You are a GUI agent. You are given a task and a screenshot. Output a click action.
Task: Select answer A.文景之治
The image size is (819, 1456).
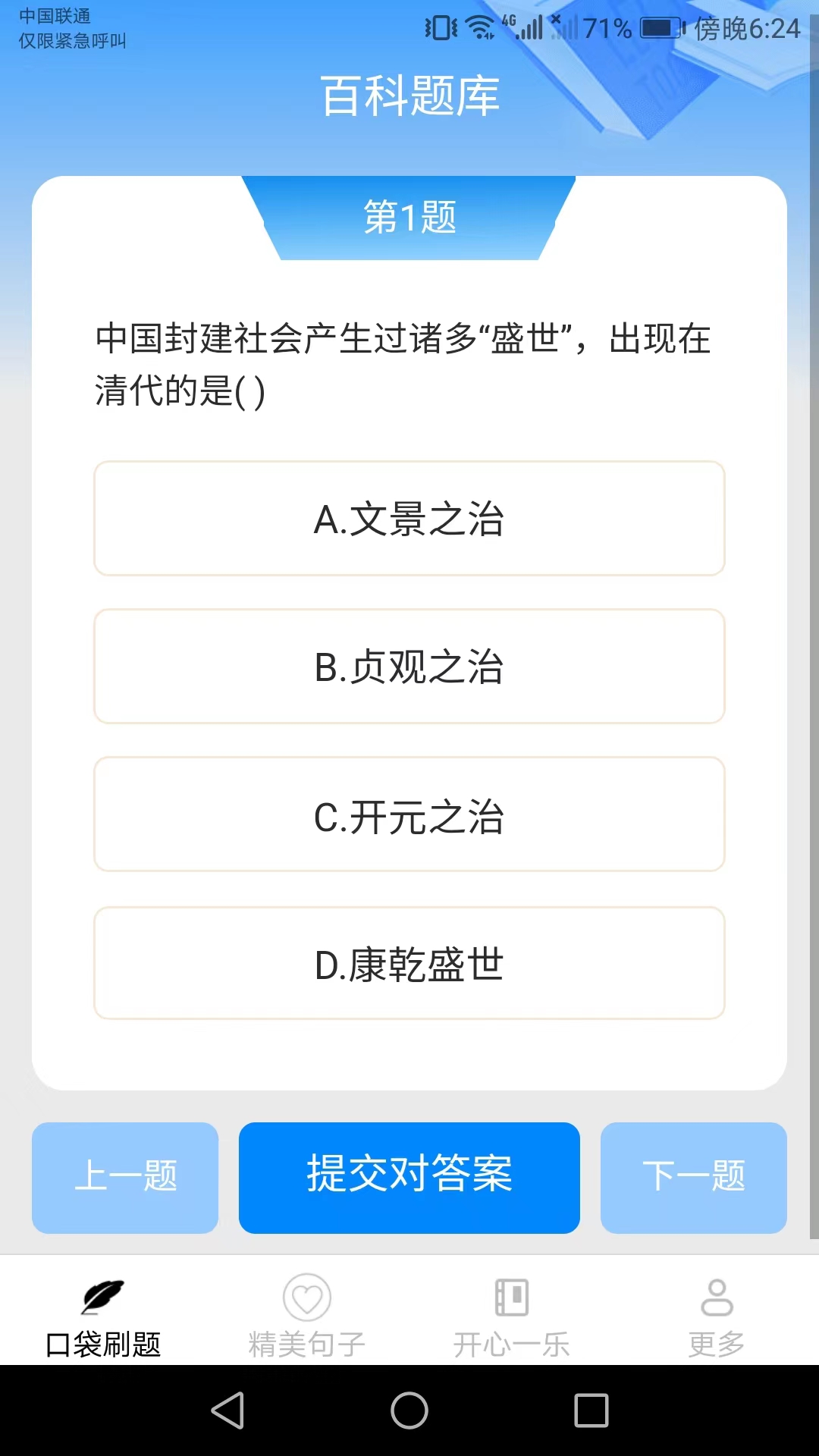409,519
